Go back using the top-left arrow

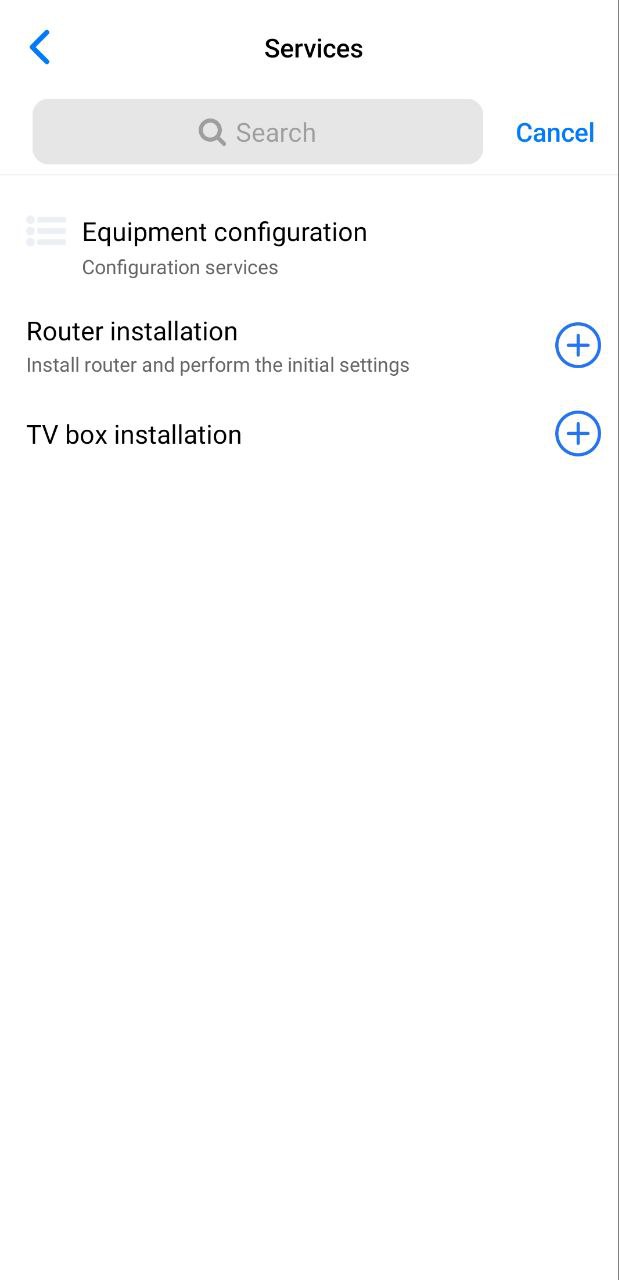[40, 47]
